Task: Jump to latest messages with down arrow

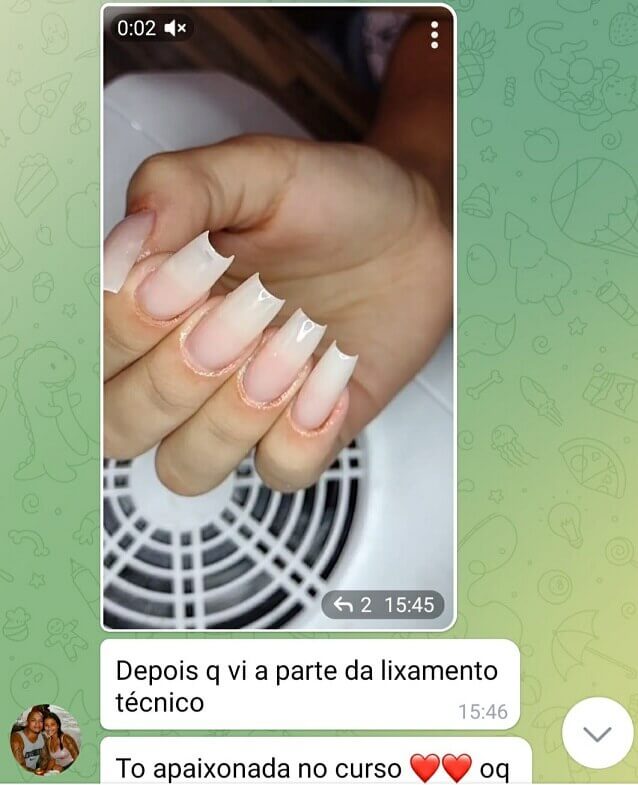Action: (x=597, y=733)
